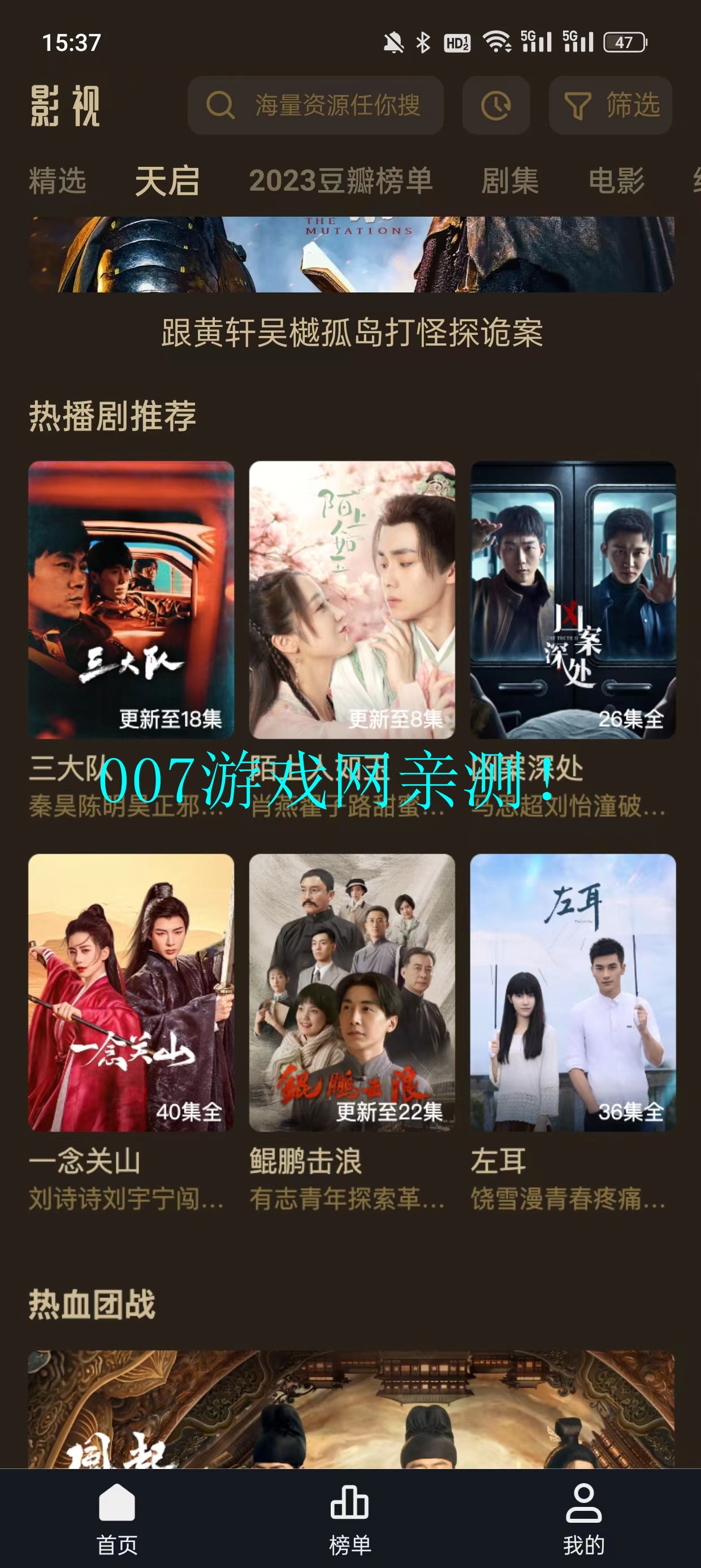
Task: Switch to the 精选 tab
Action: click(x=58, y=181)
